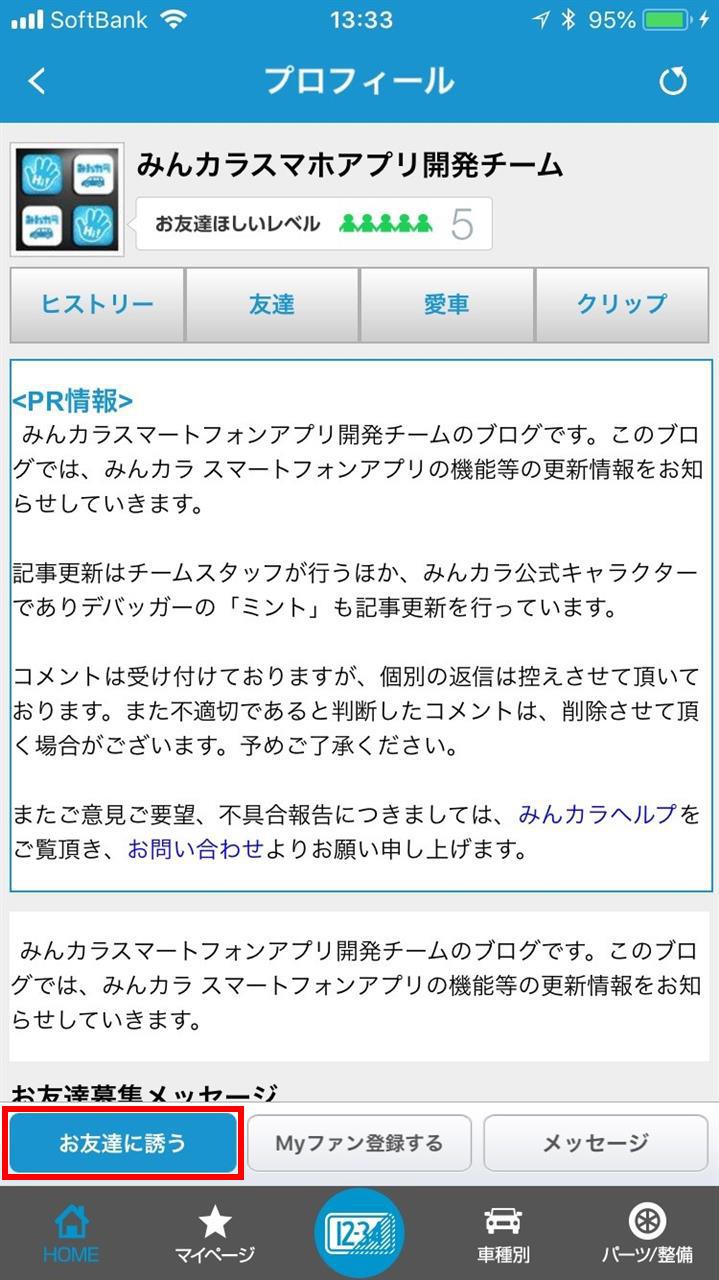Tap the Myファン登録する button

(359, 1143)
